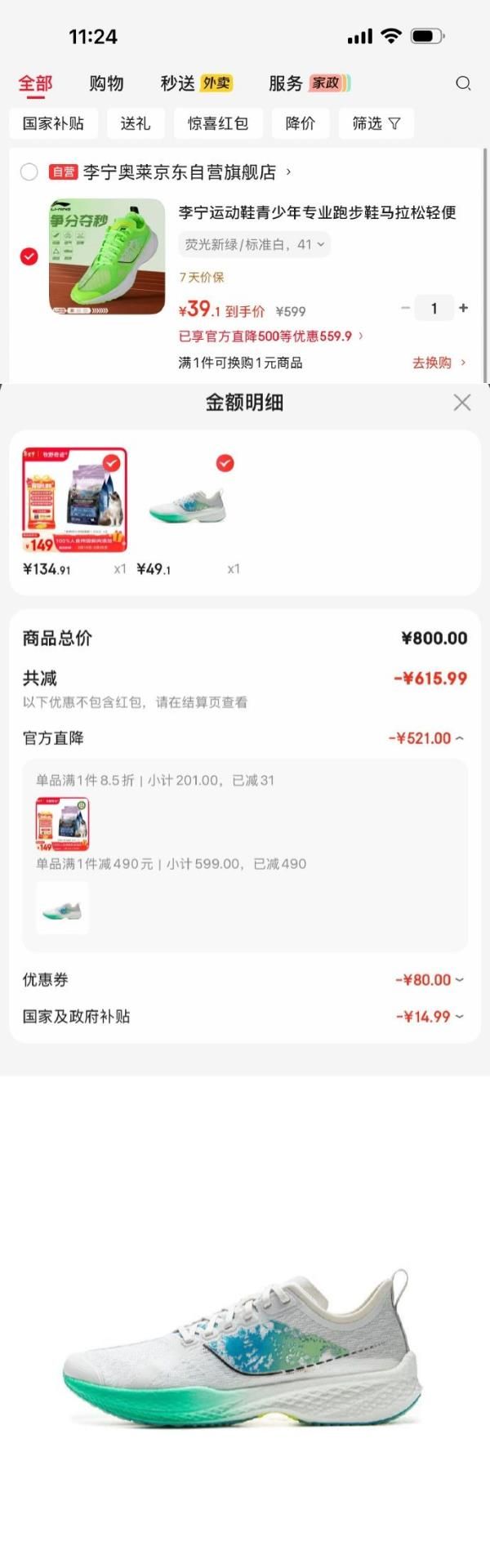This screenshot has width=490, height=1568.
Task: Uncheck the 李宁运动鞋 cart item
Action: 29,256
